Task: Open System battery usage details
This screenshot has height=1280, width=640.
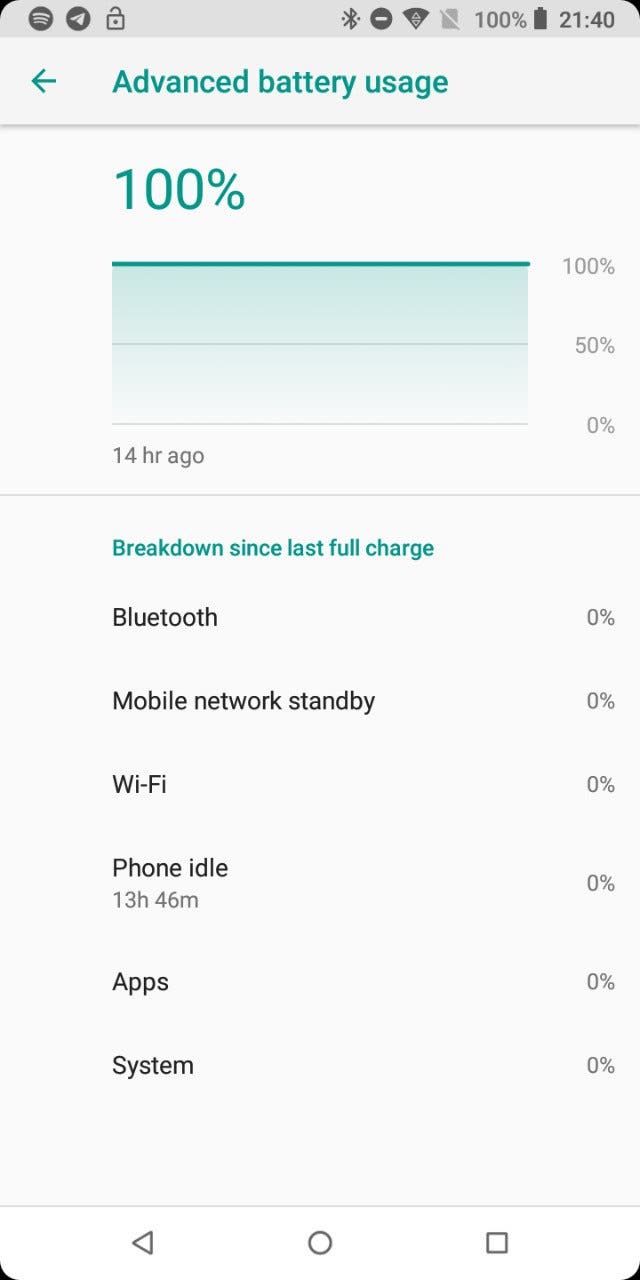Action: (320, 1065)
